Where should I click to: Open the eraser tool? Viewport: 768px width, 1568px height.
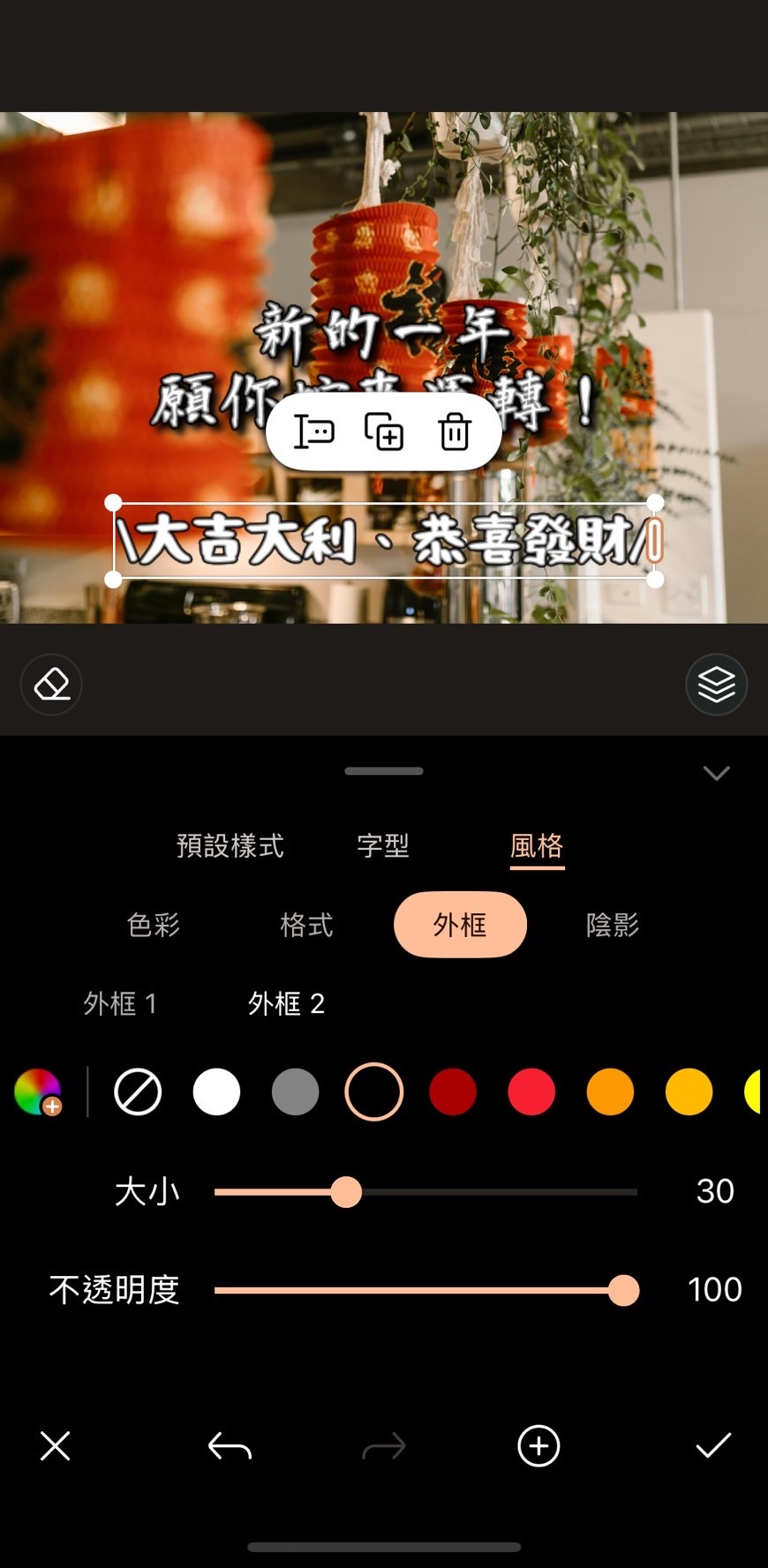(x=50, y=684)
